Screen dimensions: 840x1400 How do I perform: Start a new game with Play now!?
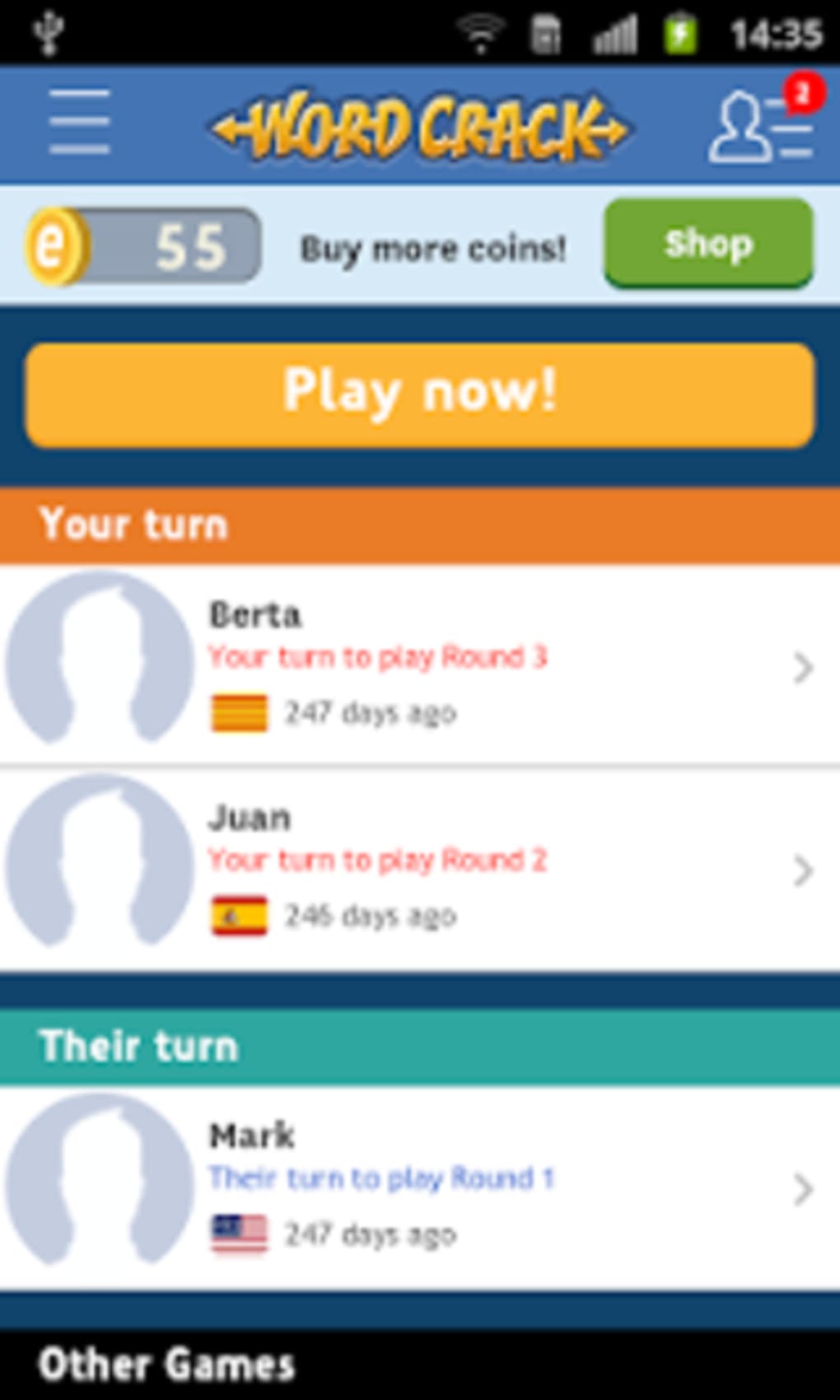[420, 394]
